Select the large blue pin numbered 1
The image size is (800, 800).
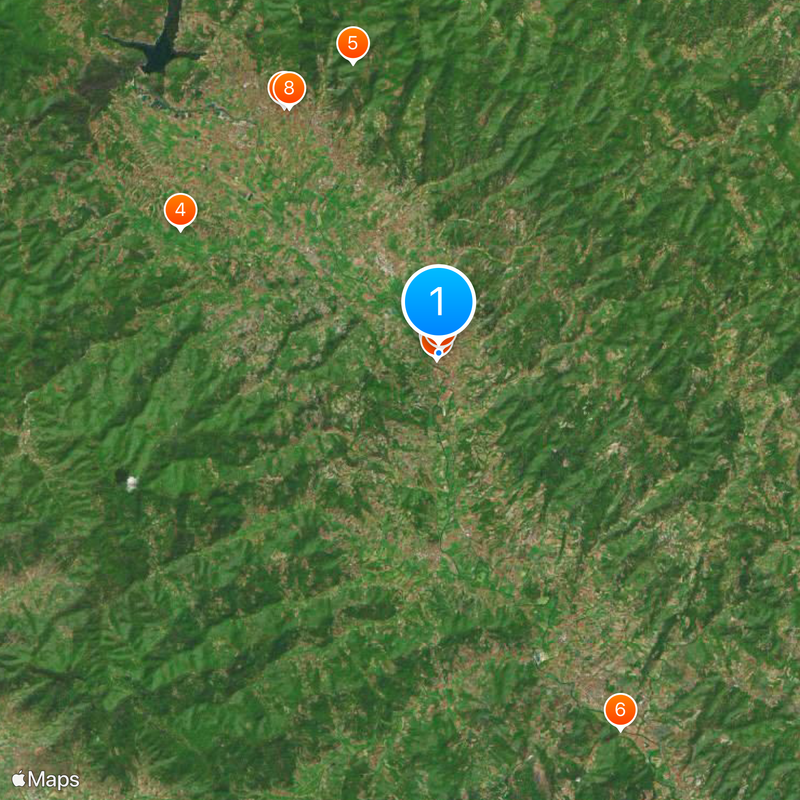[438, 300]
